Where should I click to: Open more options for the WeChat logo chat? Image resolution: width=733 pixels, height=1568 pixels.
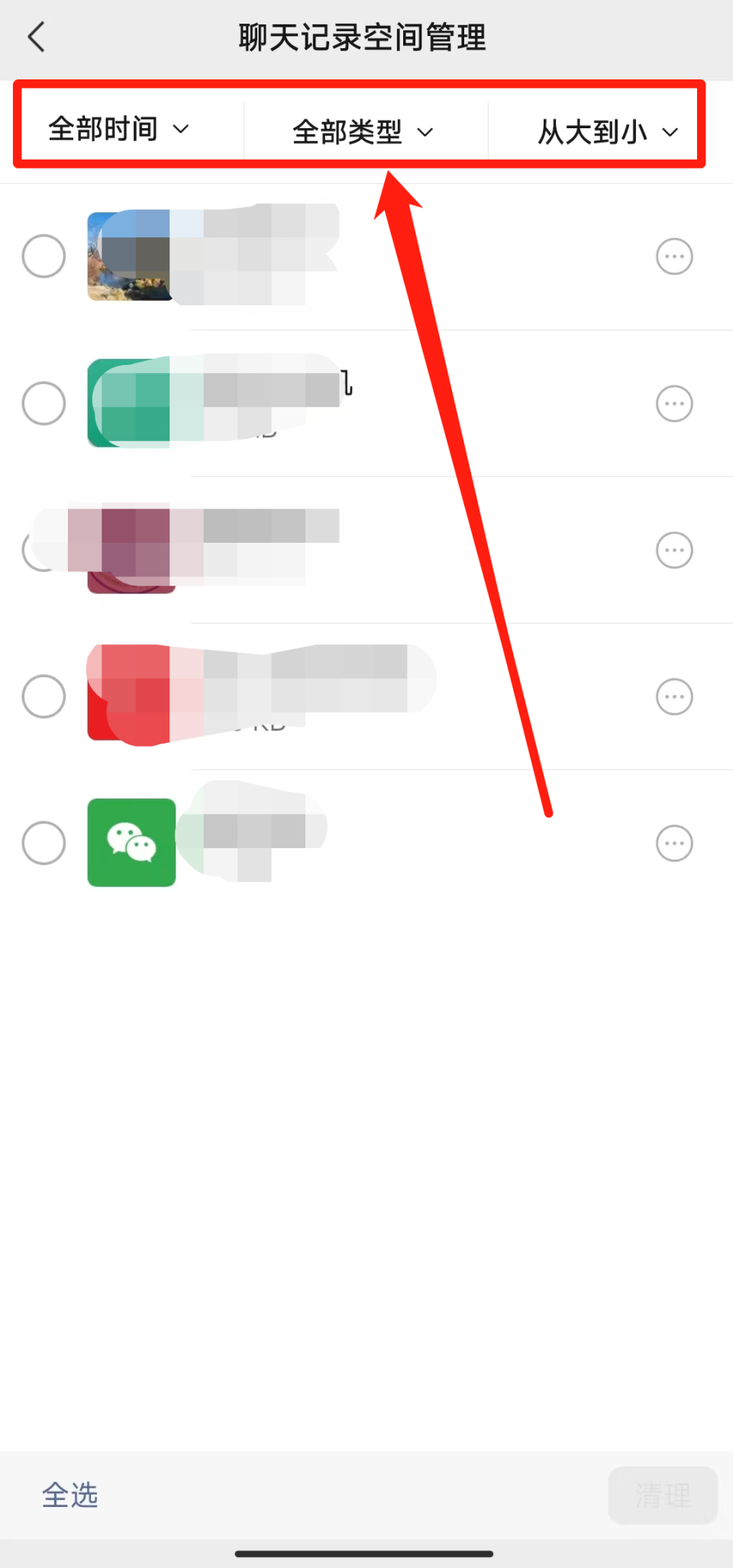pos(674,843)
